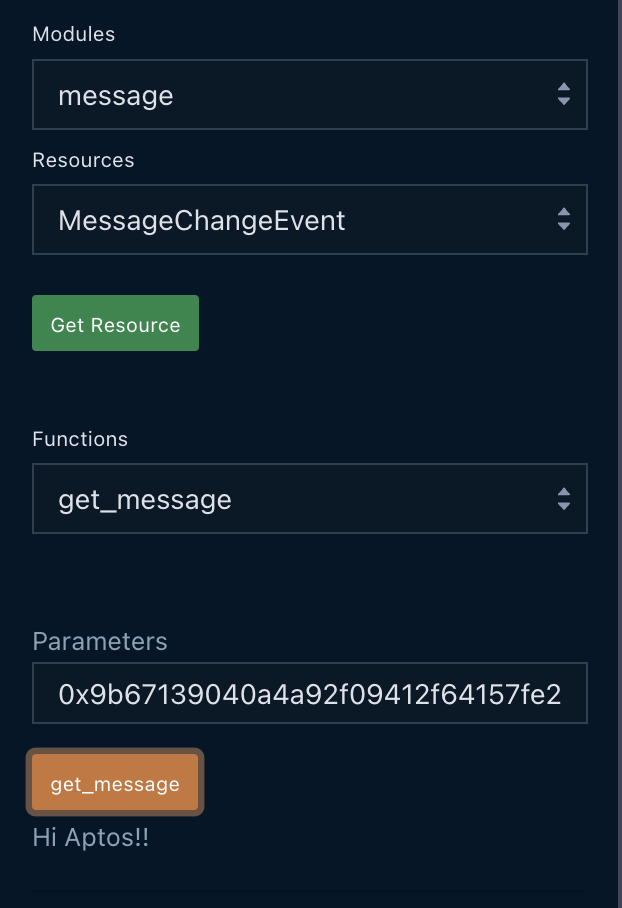The width and height of the screenshot is (622, 908).
Task: Run the orange get_message button
Action: 115,784
